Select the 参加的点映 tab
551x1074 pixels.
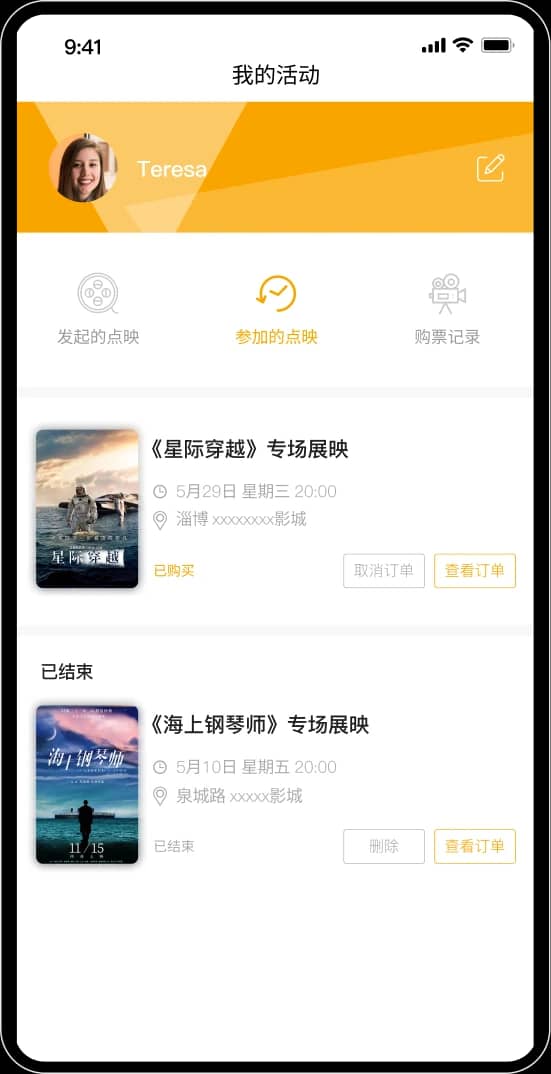[276, 309]
